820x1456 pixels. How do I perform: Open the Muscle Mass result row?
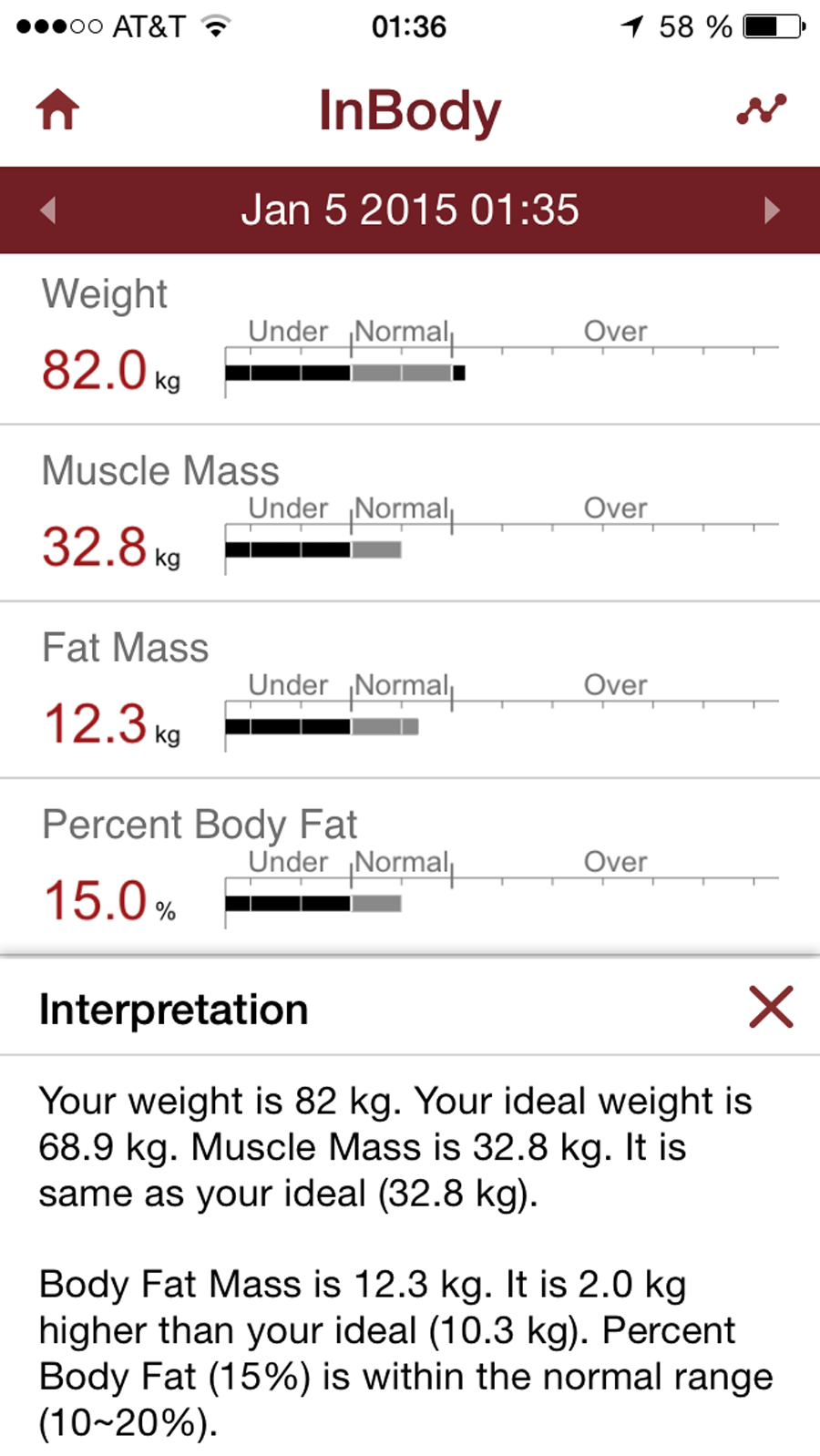pyautogui.click(x=410, y=515)
